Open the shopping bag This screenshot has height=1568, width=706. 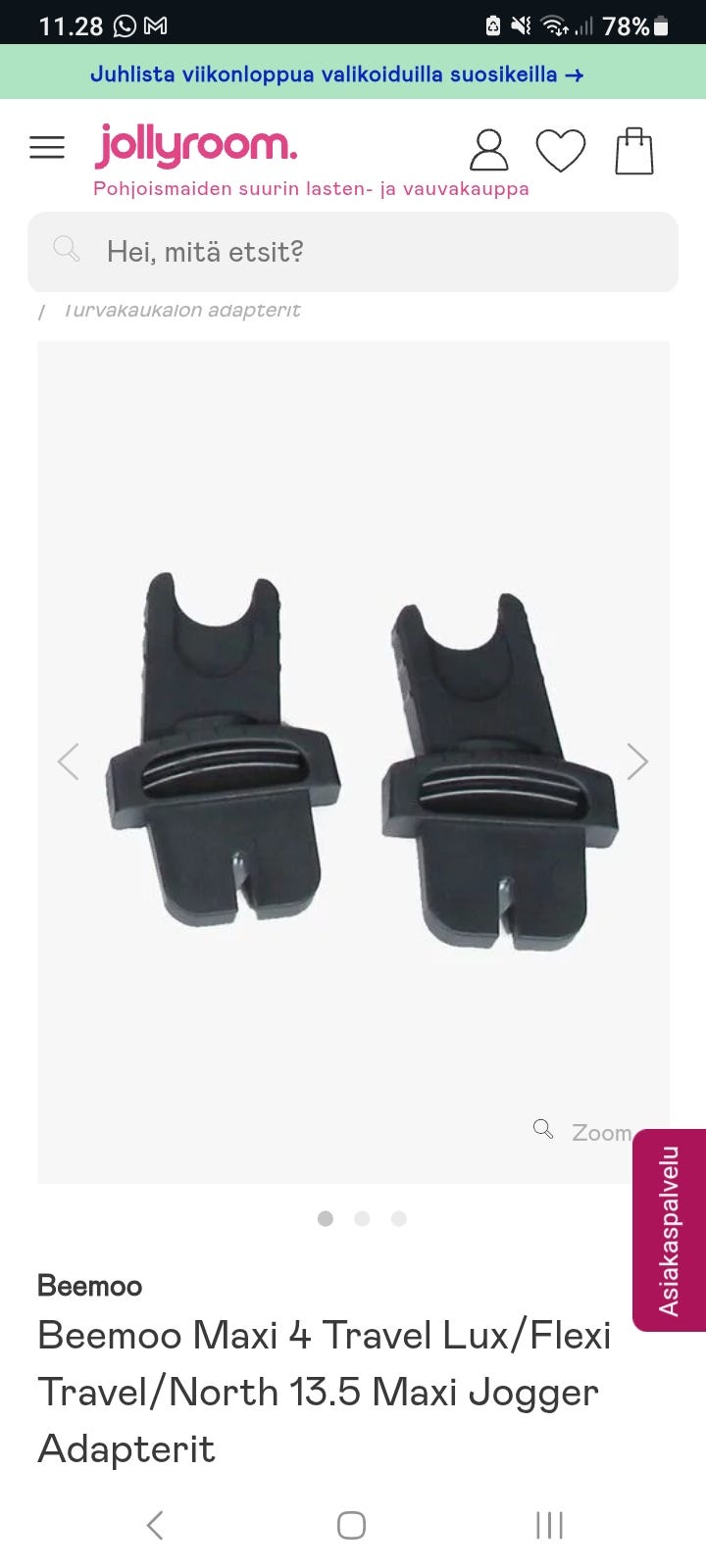pos(633,151)
